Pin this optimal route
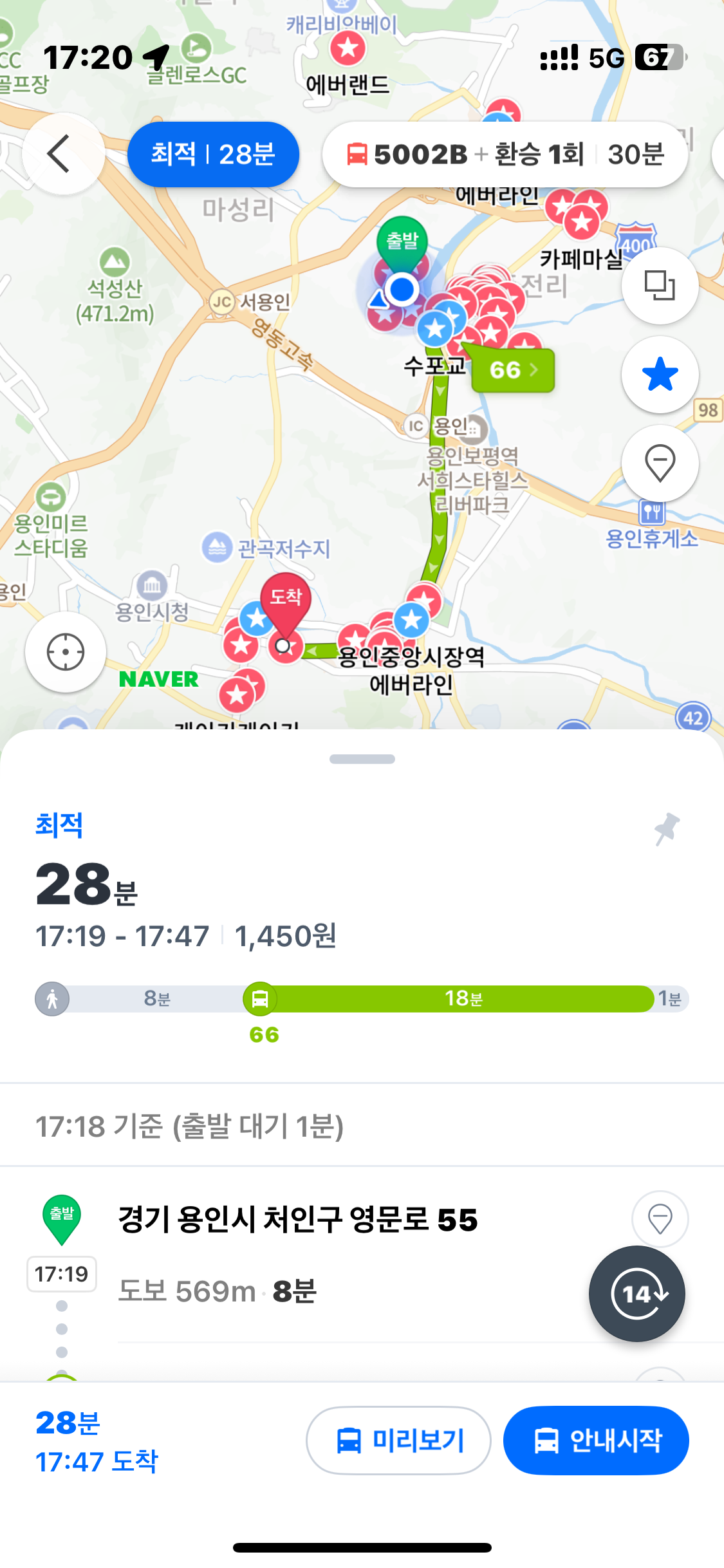 click(x=666, y=829)
